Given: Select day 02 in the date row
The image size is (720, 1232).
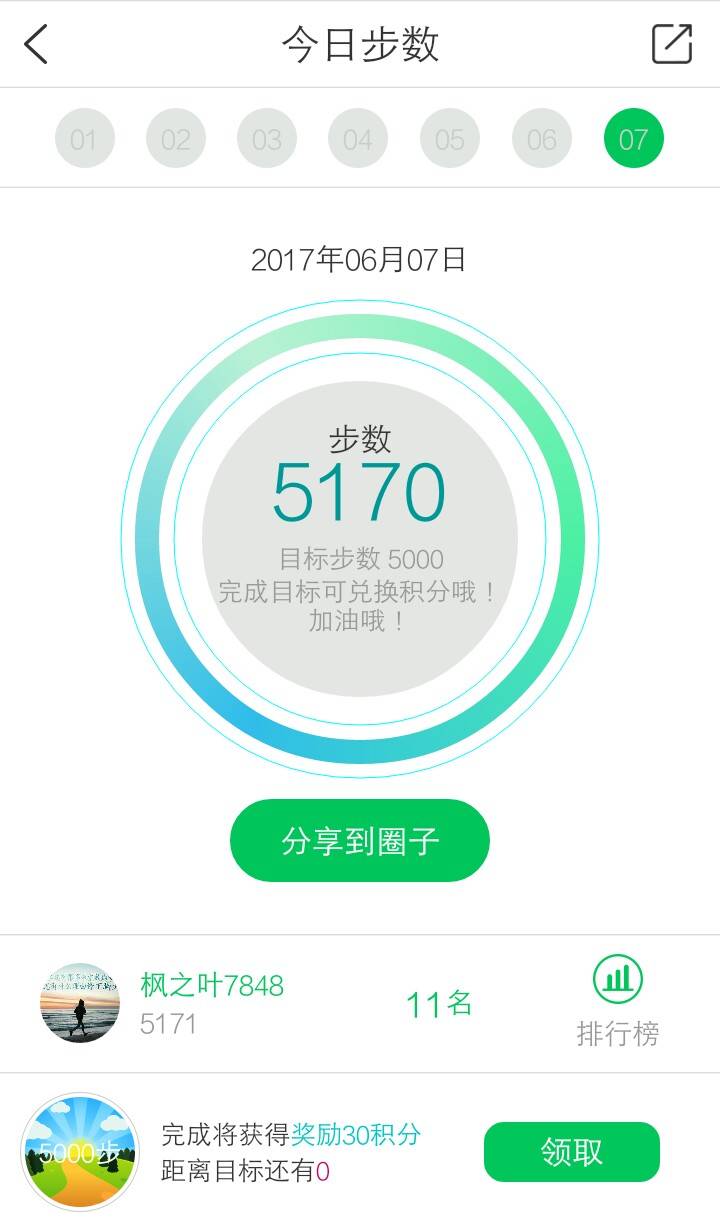Looking at the screenshot, I should (x=176, y=139).
